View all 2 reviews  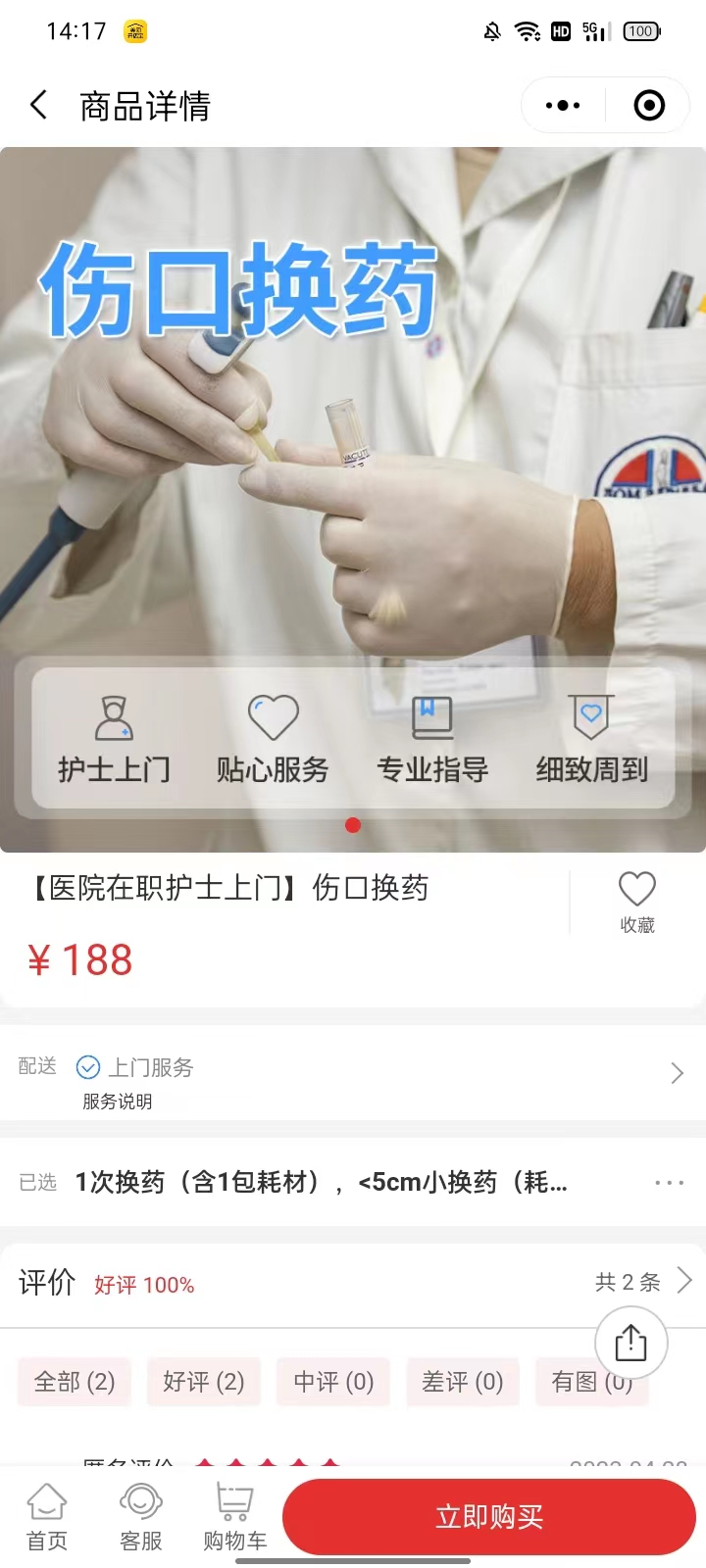pyautogui.click(x=642, y=1281)
